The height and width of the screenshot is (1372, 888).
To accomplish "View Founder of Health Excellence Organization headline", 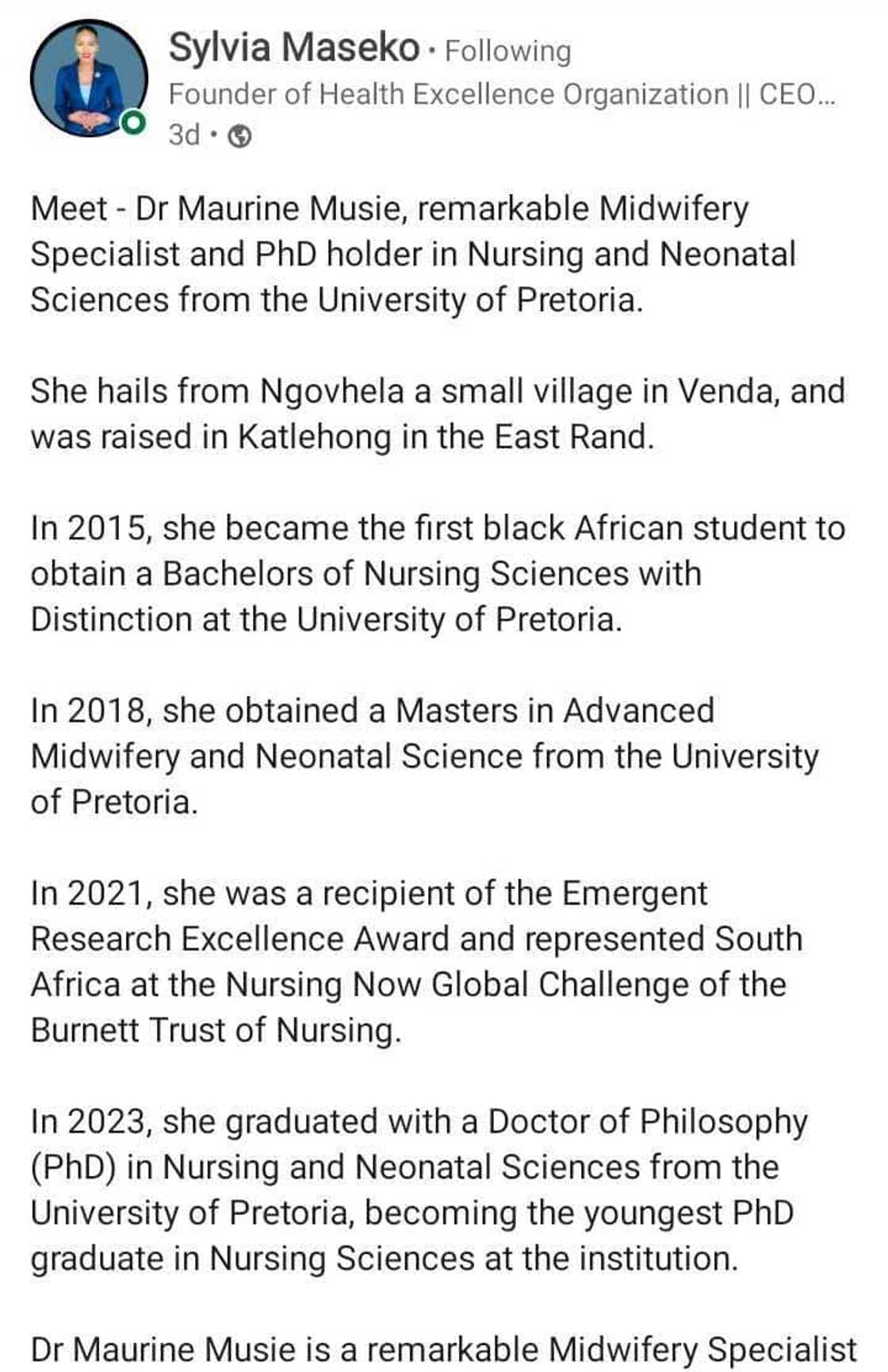I will pyautogui.click(x=501, y=94).
